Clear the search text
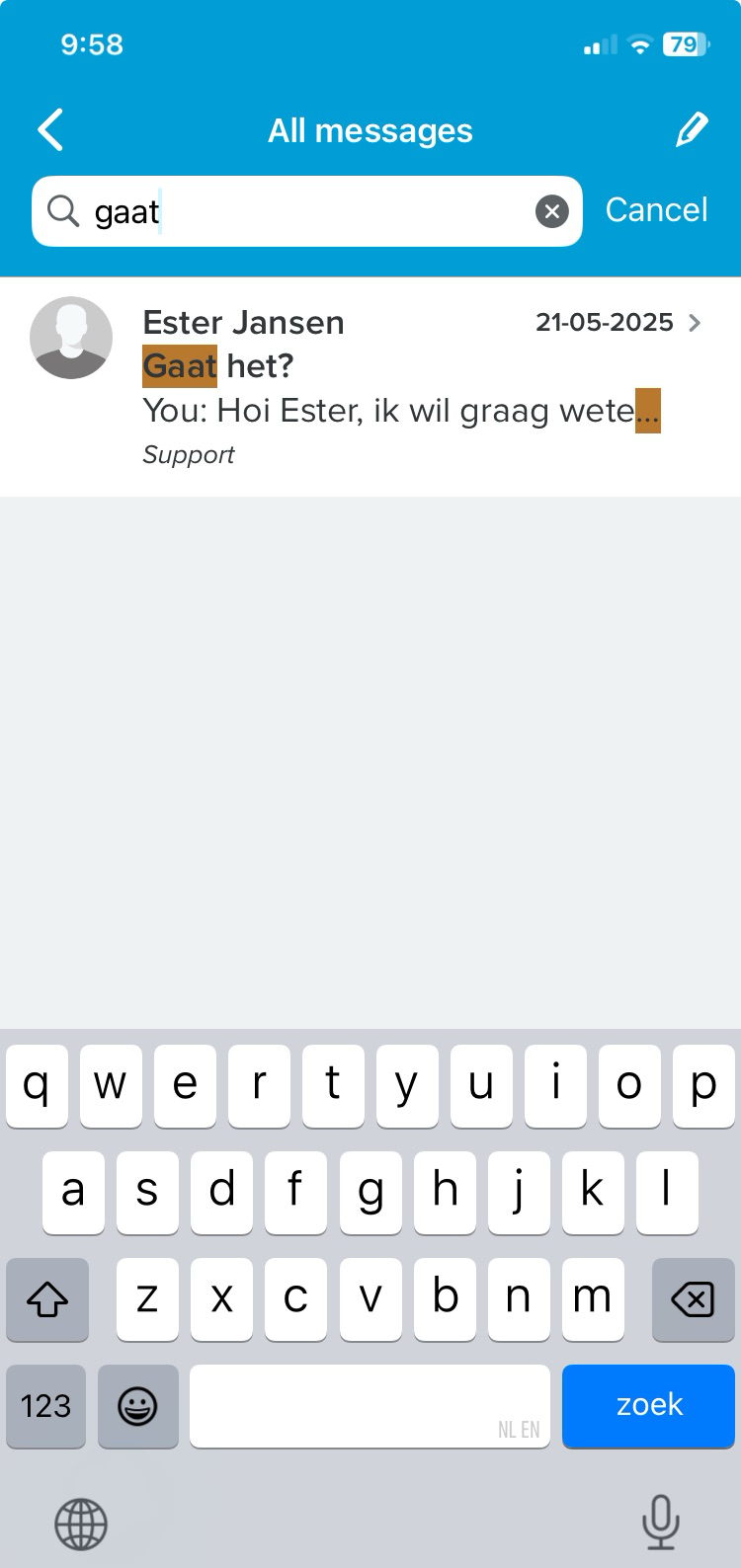 coord(551,211)
